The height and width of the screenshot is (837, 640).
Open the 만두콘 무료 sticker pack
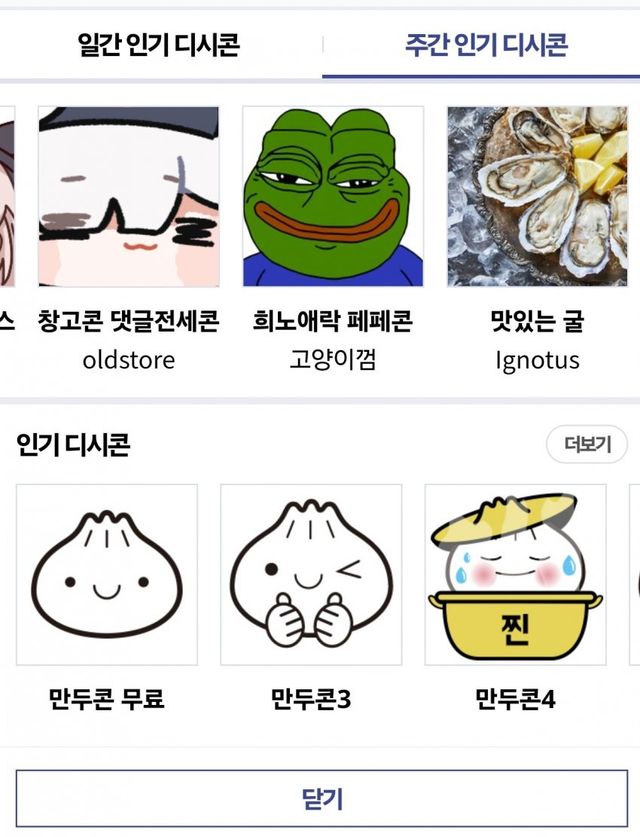(x=107, y=575)
